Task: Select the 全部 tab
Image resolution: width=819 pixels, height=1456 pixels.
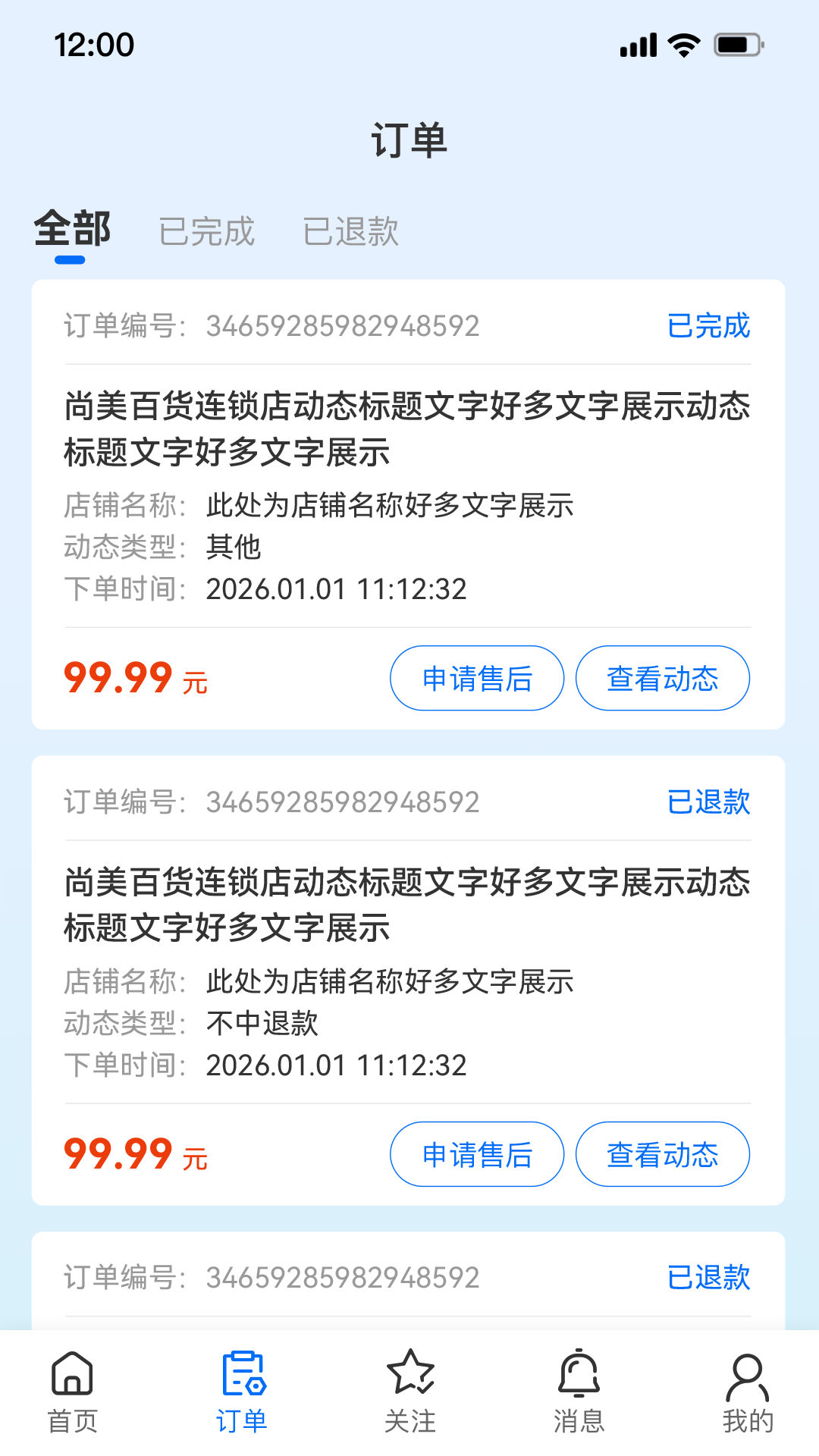Action: pyautogui.click(x=72, y=231)
